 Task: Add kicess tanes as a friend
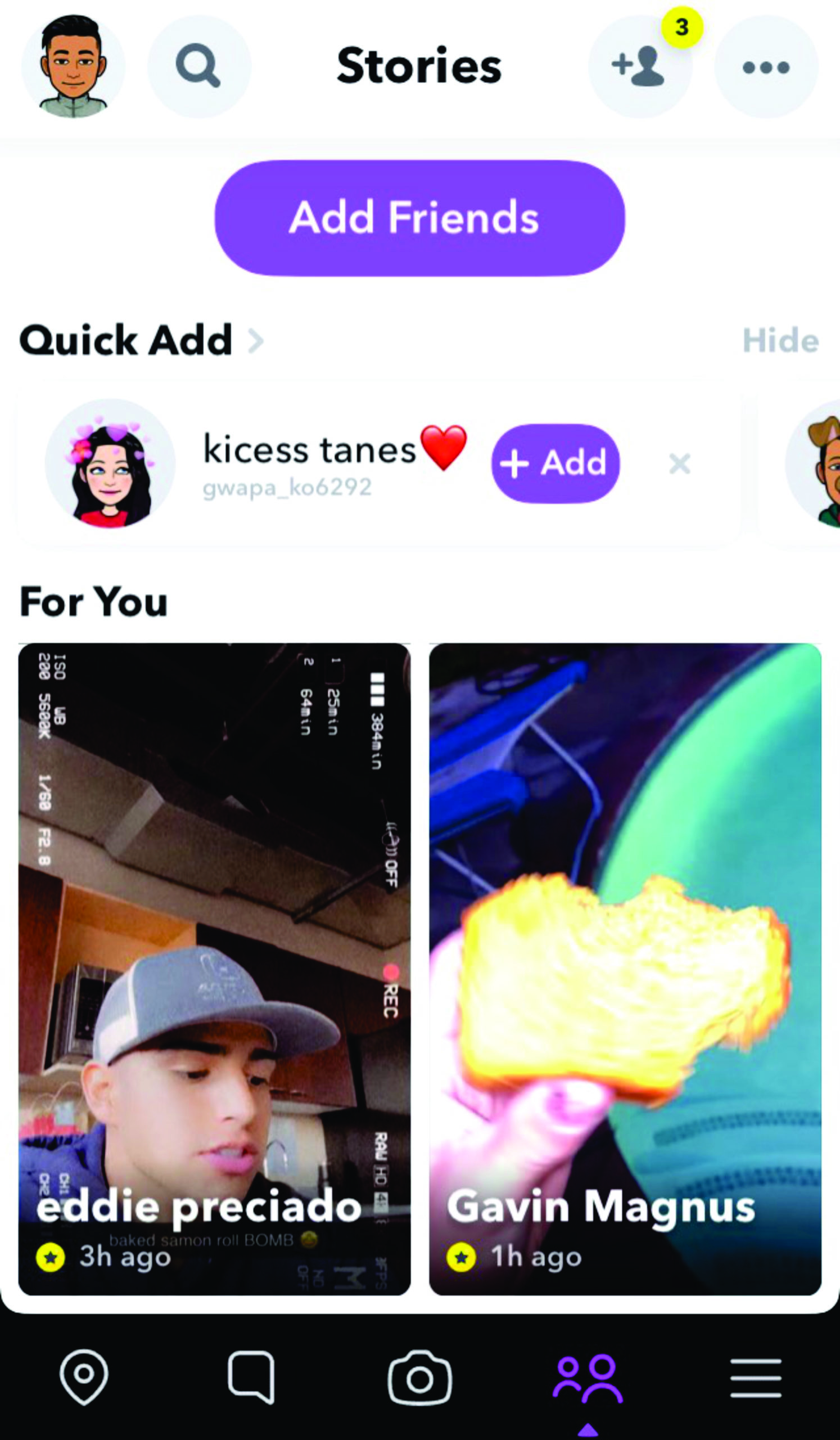tap(555, 463)
